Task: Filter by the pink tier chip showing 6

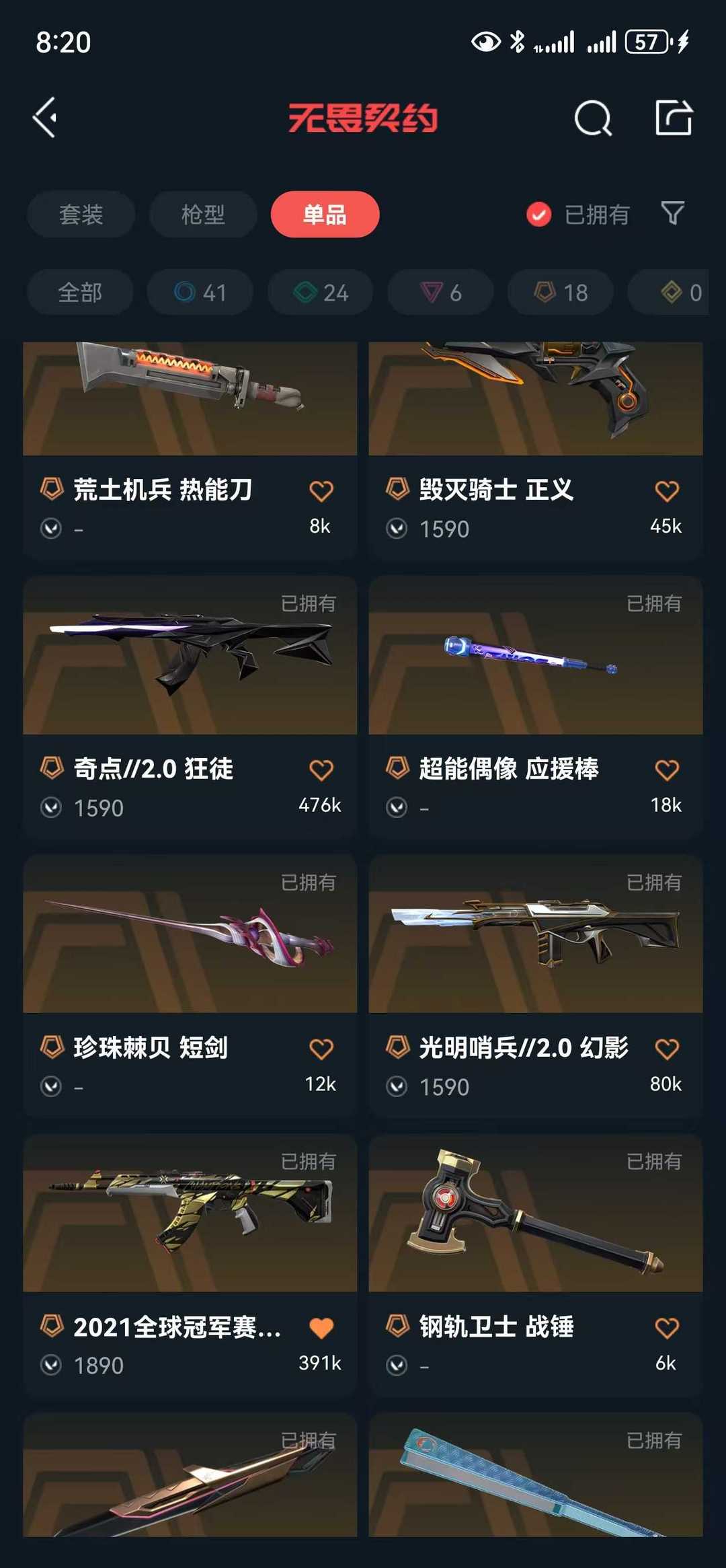Action: pyautogui.click(x=440, y=293)
